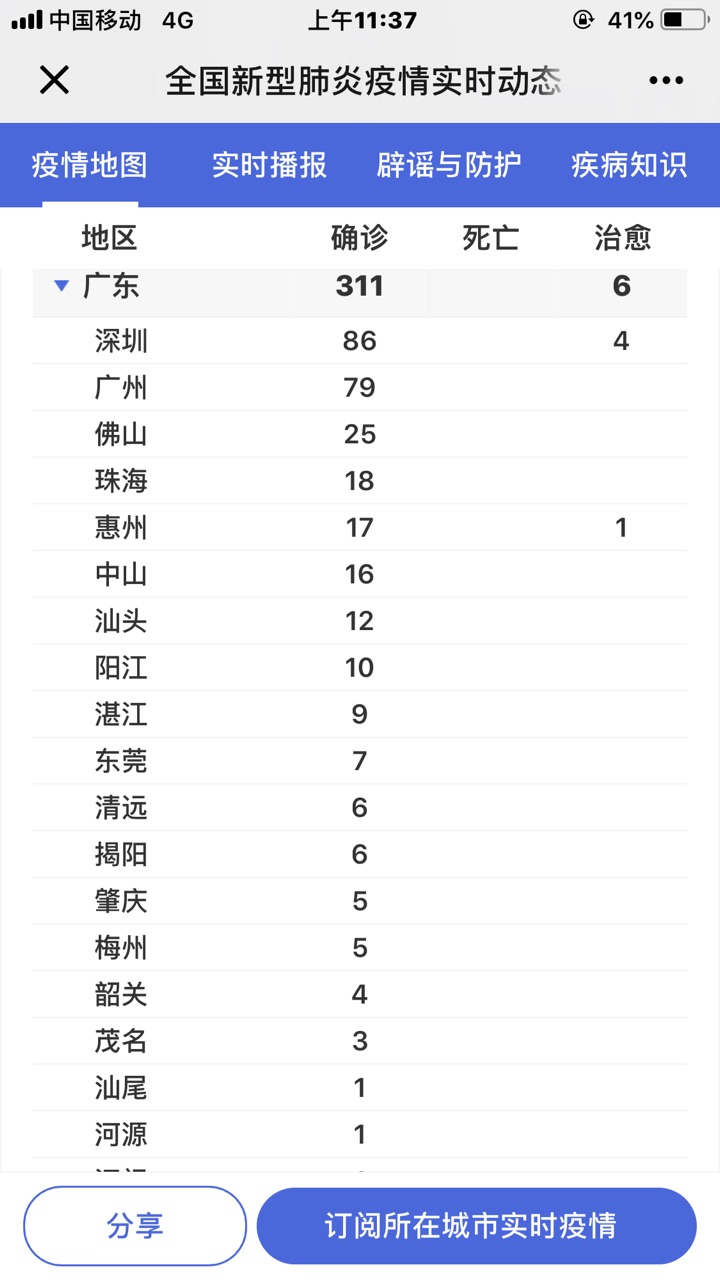Viewport: 720px width, 1280px height.
Task: Open the 疾病知识 tab
Action: 629,165
